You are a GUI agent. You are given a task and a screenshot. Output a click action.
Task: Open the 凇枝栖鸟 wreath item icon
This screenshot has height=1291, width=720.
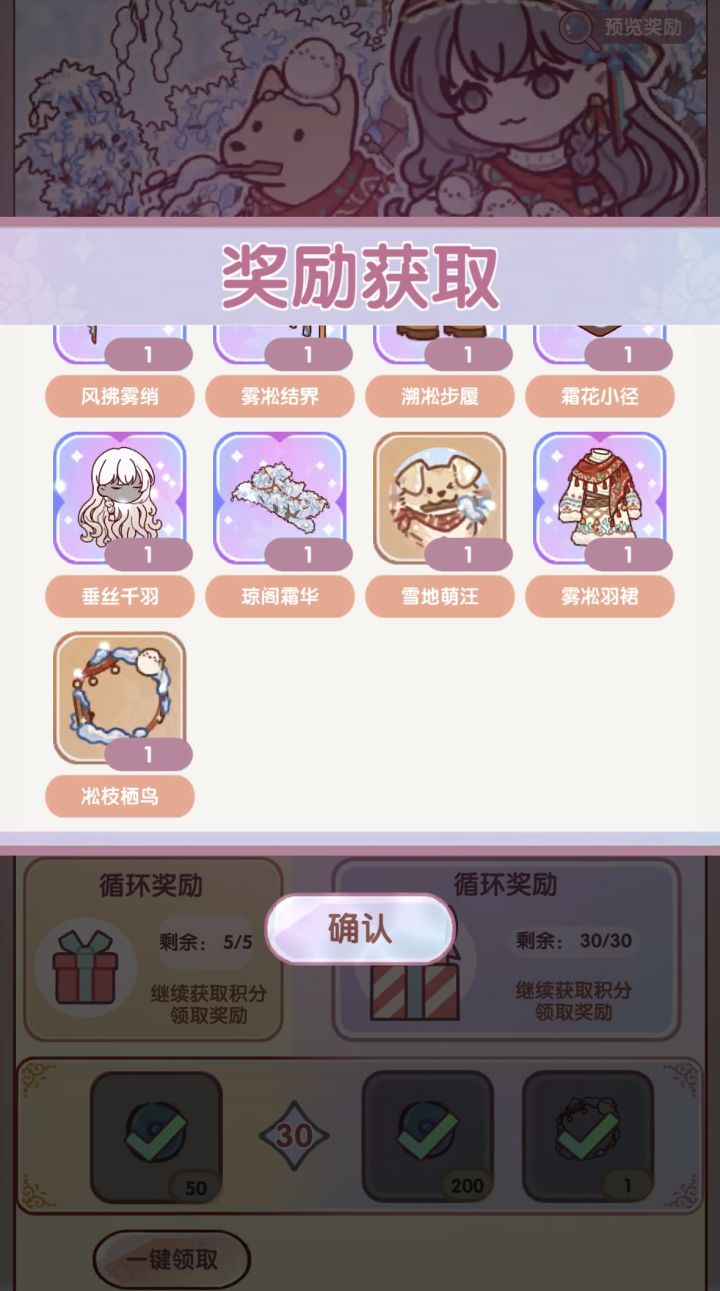click(x=119, y=697)
